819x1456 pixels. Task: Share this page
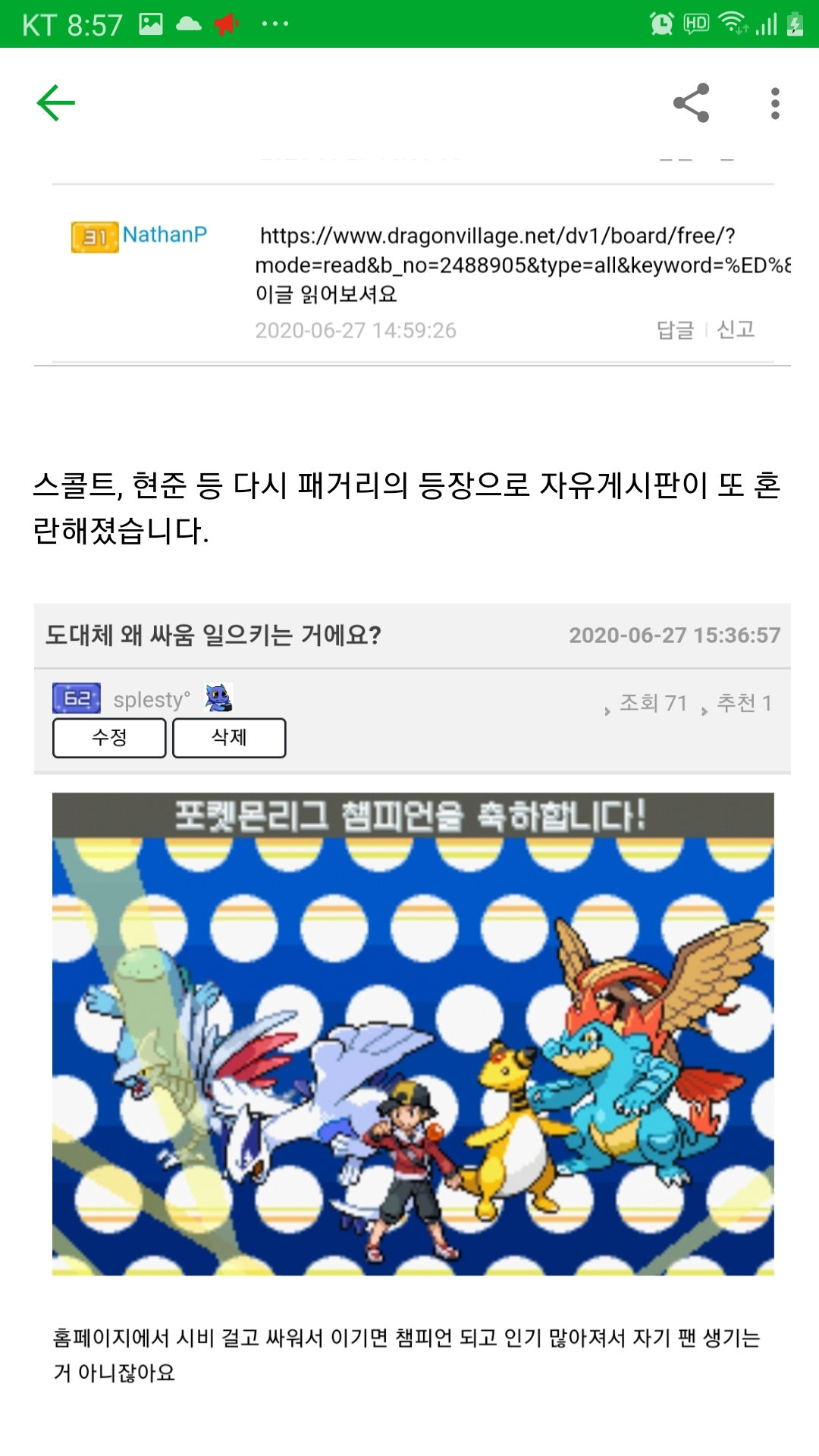tap(691, 103)
